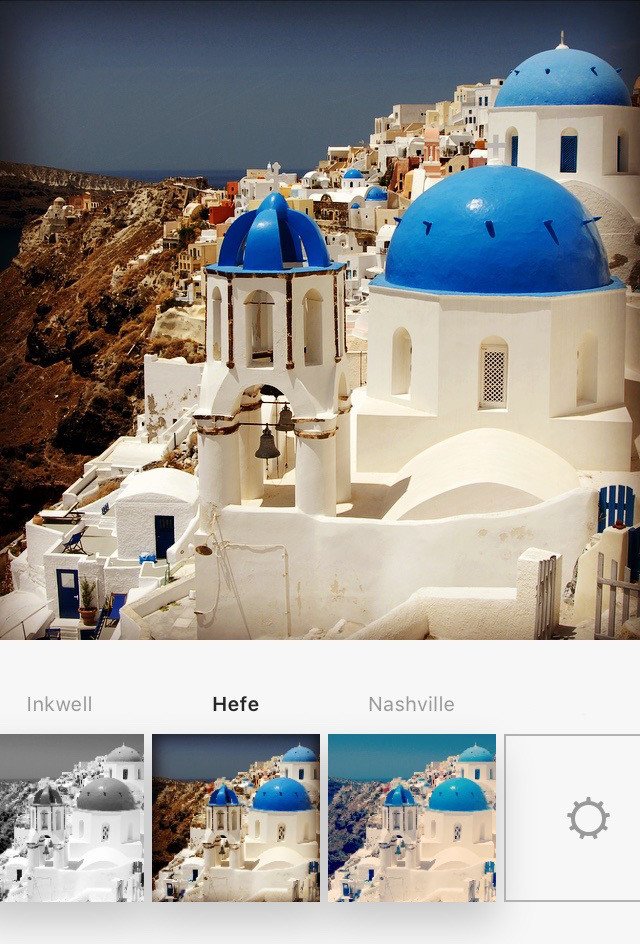
Task: Apply the Inkwell filter thumbnail
Action: click(71, 817)
